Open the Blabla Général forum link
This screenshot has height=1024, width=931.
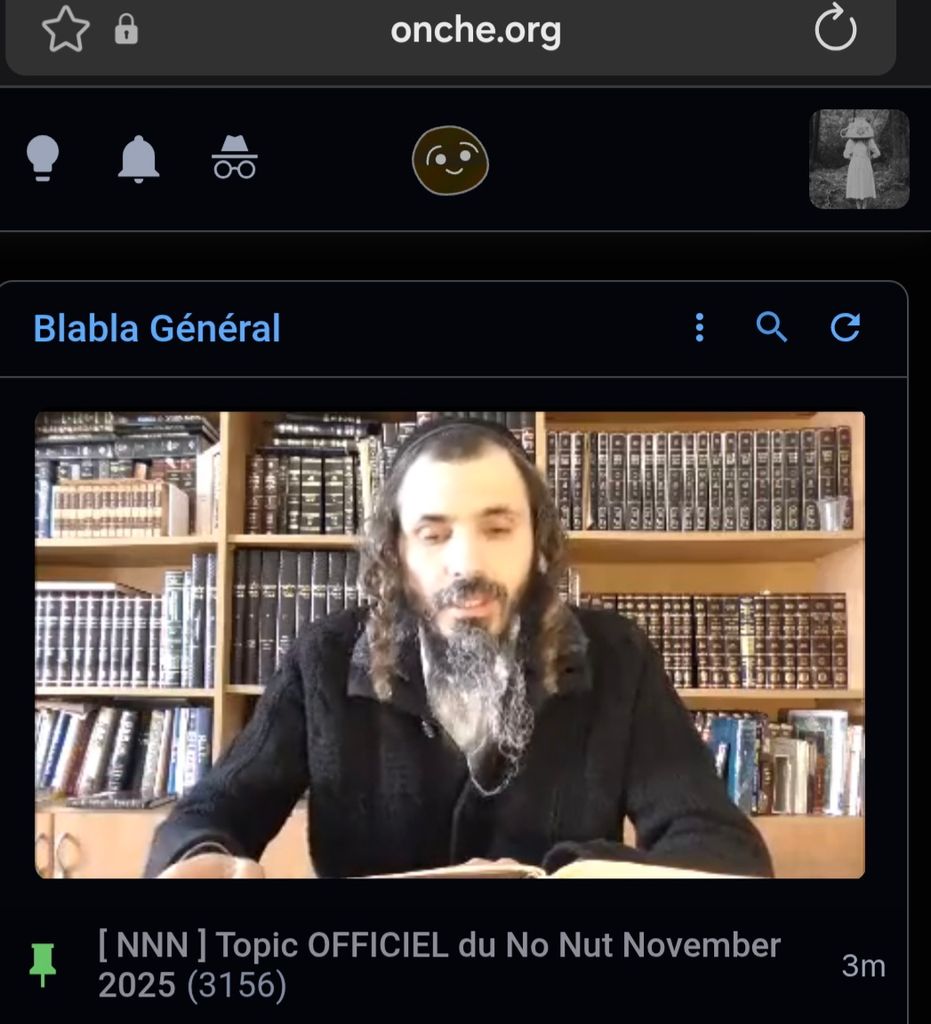tap(157, 328)
